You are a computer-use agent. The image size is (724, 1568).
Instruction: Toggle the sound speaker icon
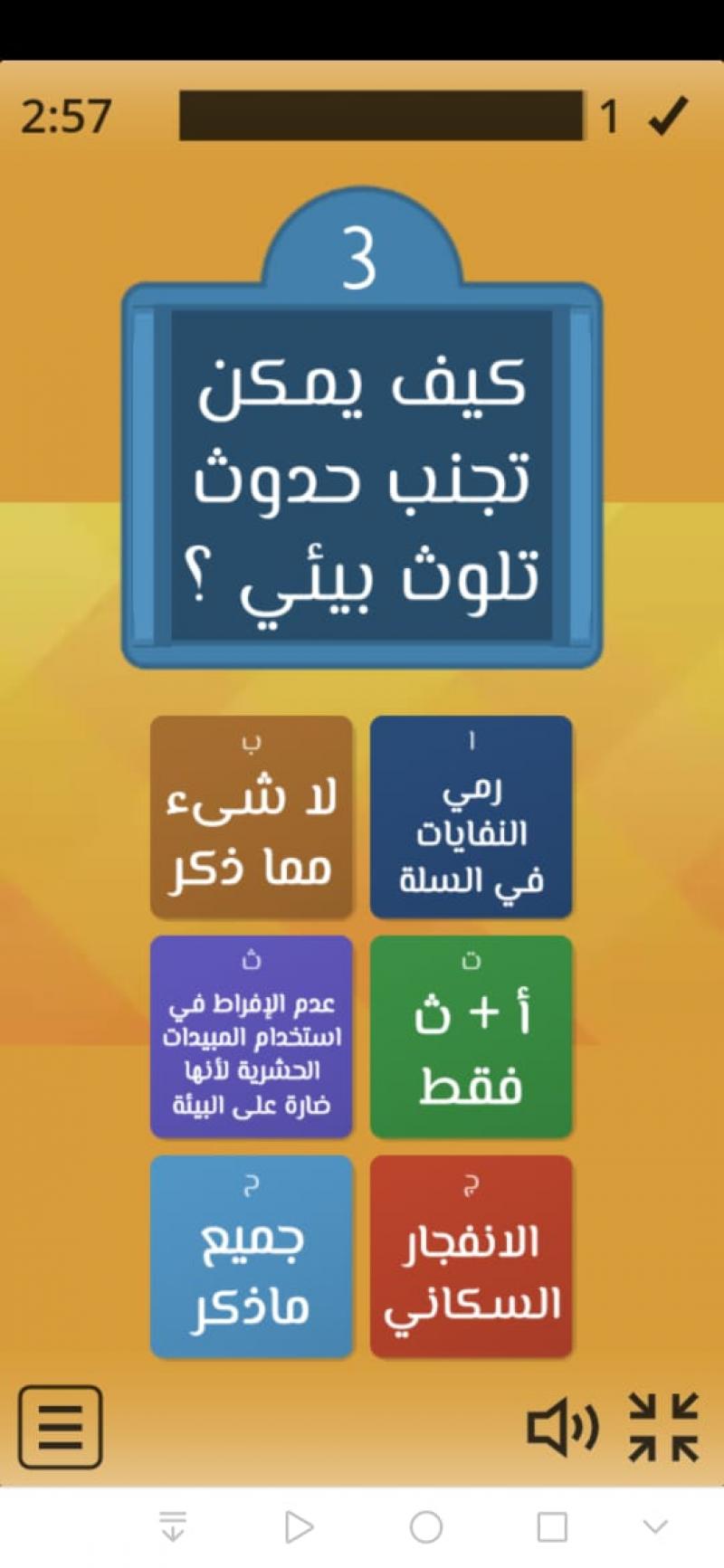562,1427
